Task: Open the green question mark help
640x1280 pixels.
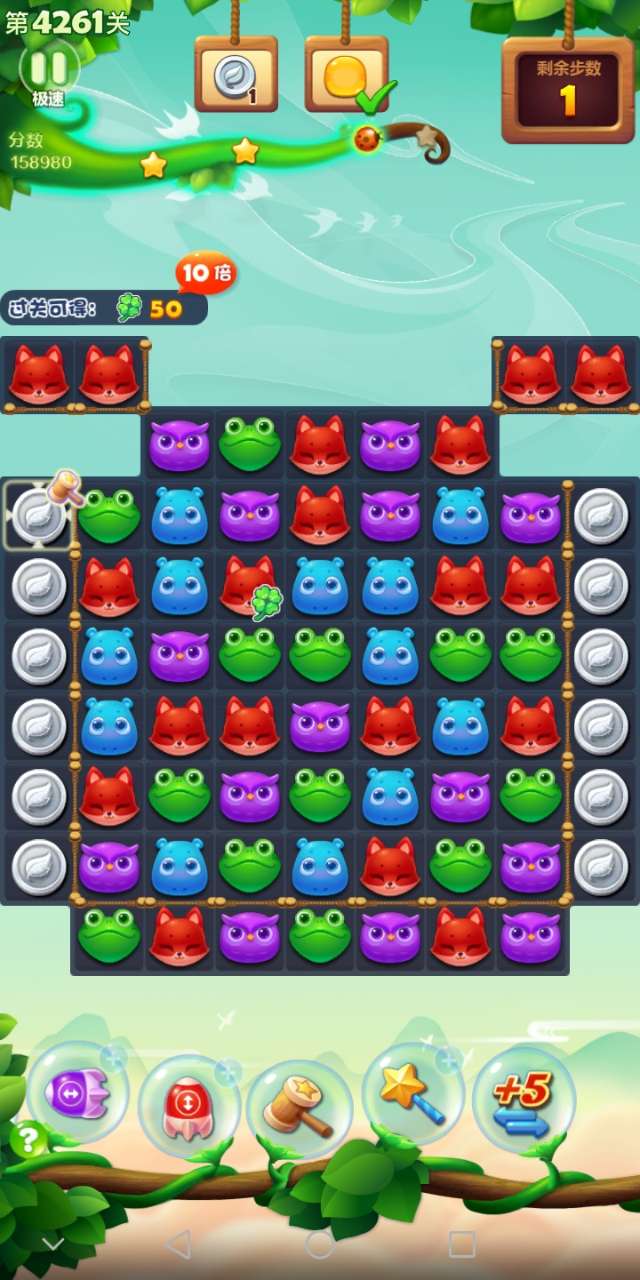Action: (x=28, y=1139)
